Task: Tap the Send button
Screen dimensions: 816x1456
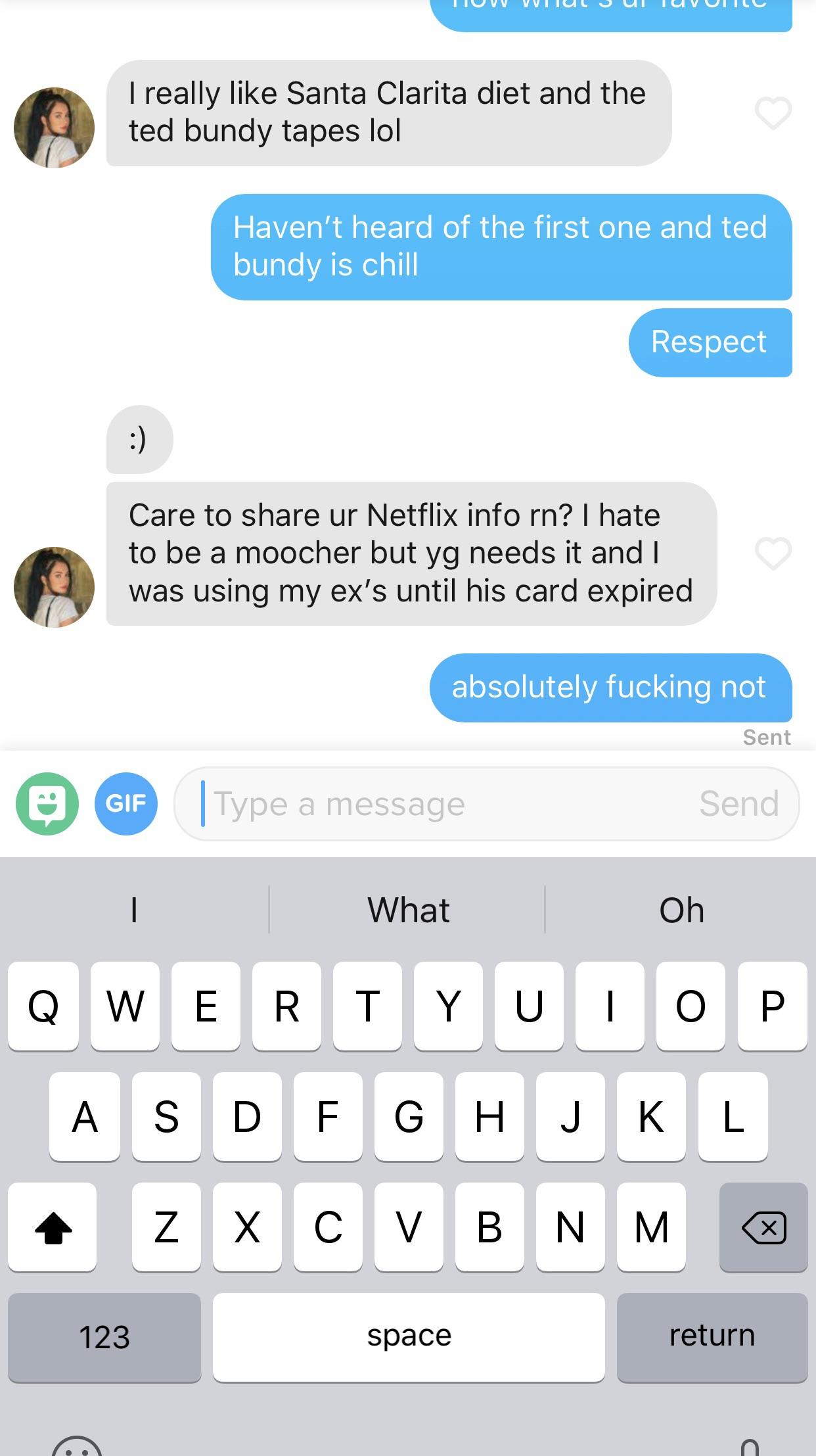Action: [x=738, y=803]
